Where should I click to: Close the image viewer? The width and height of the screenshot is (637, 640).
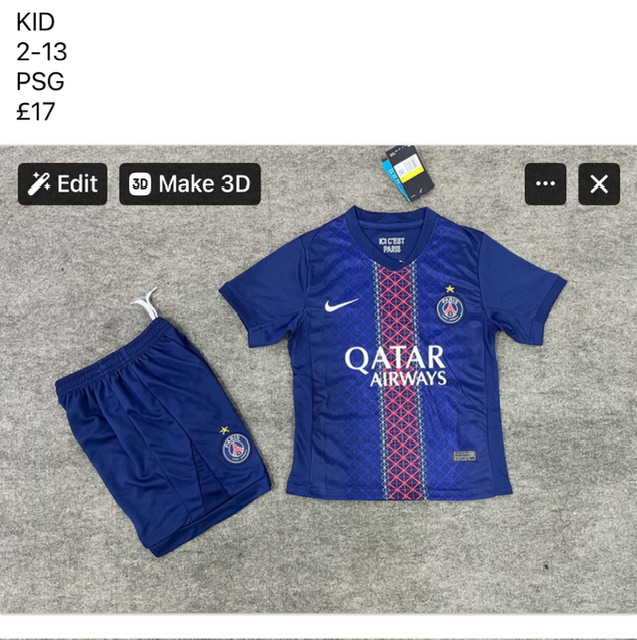[598, 184]
